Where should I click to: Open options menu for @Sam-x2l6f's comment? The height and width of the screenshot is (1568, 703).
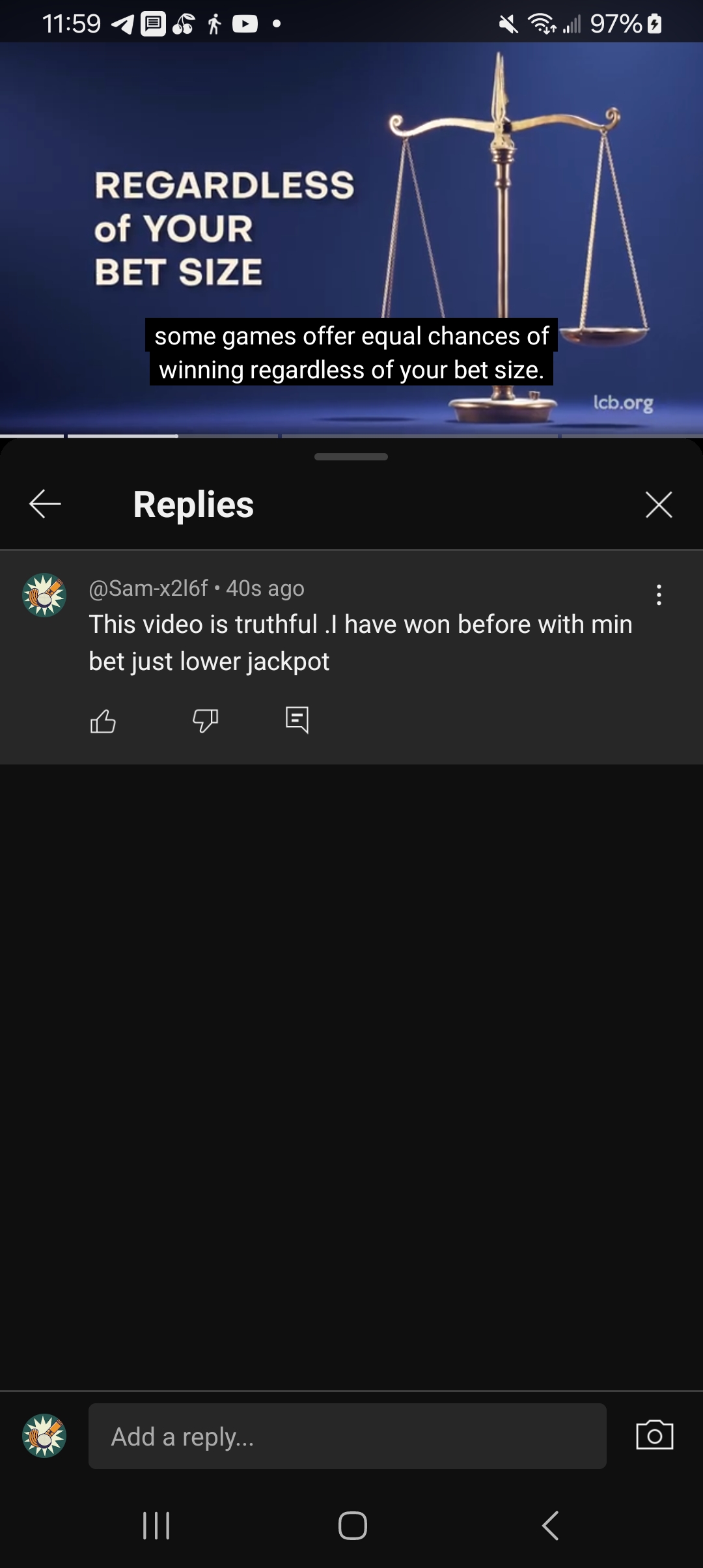[659, 595]
